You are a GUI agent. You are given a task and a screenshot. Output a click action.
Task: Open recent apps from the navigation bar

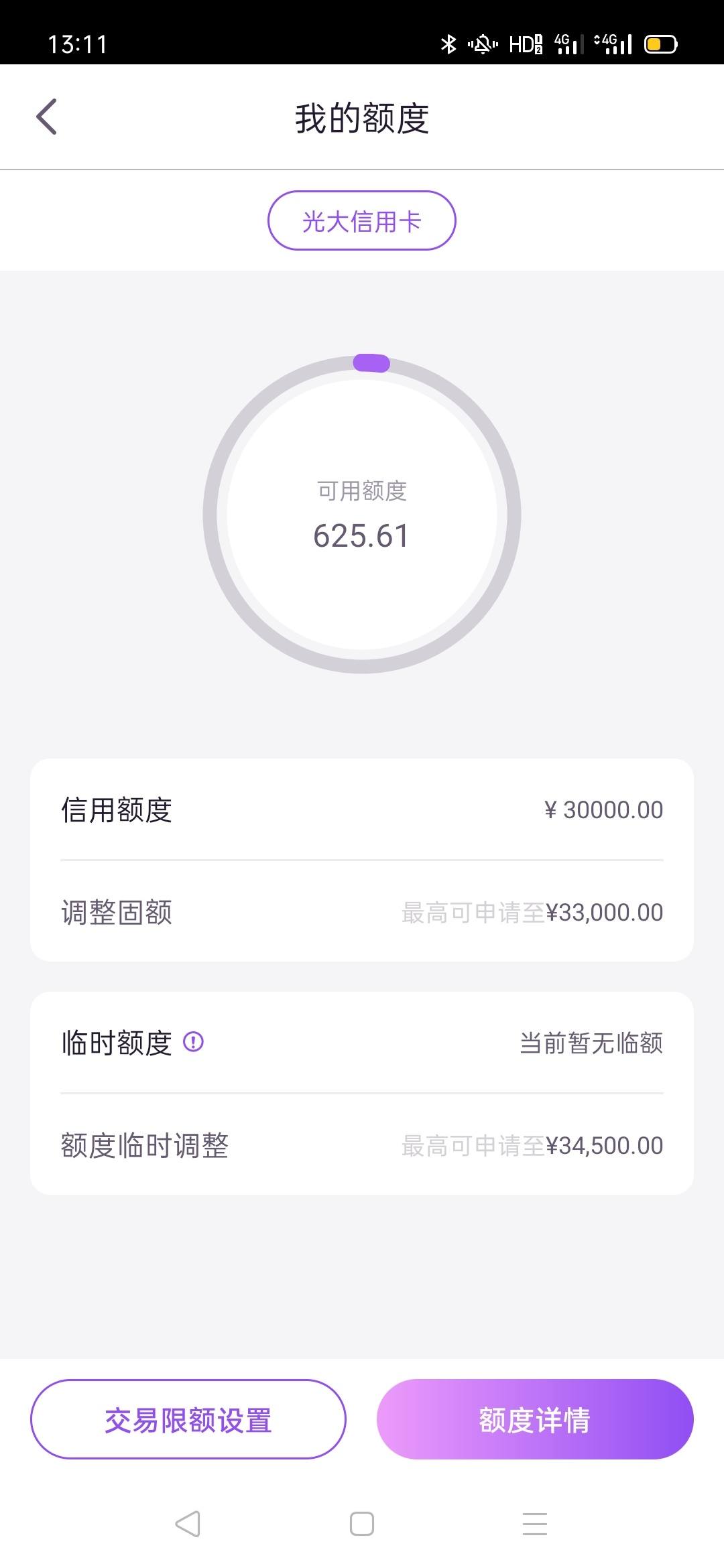click(x=535, y=1524)
